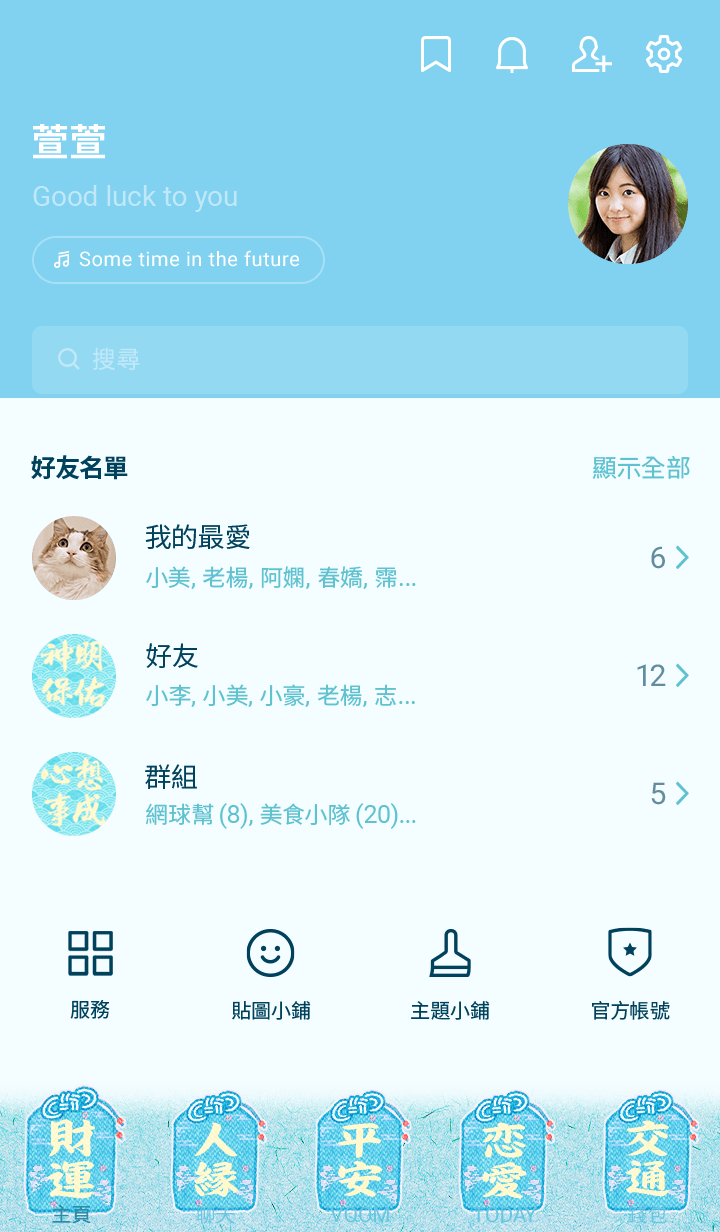This screenshot has height=1232, width=720.
Task: Switch to the 聊天 chats tab
Action: point(216,1160)
